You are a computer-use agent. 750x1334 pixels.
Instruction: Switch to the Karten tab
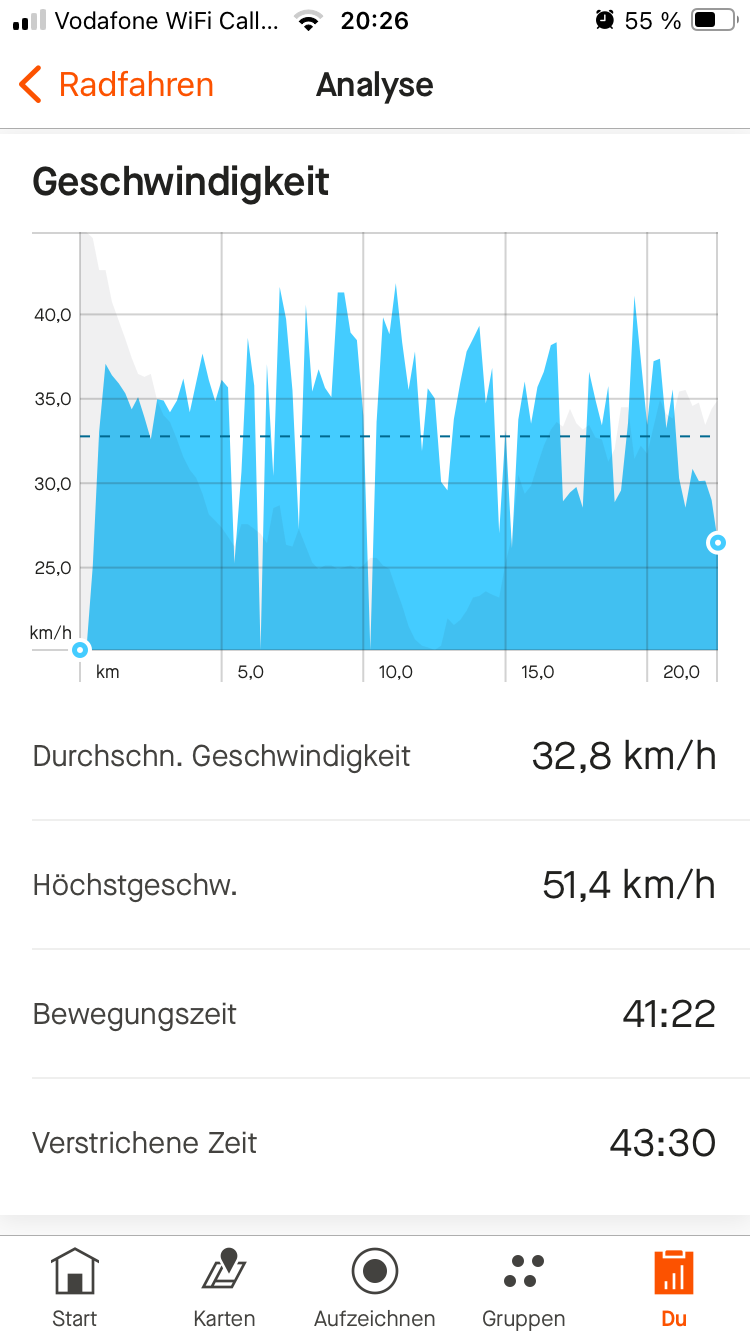(x=225, y=1286)
